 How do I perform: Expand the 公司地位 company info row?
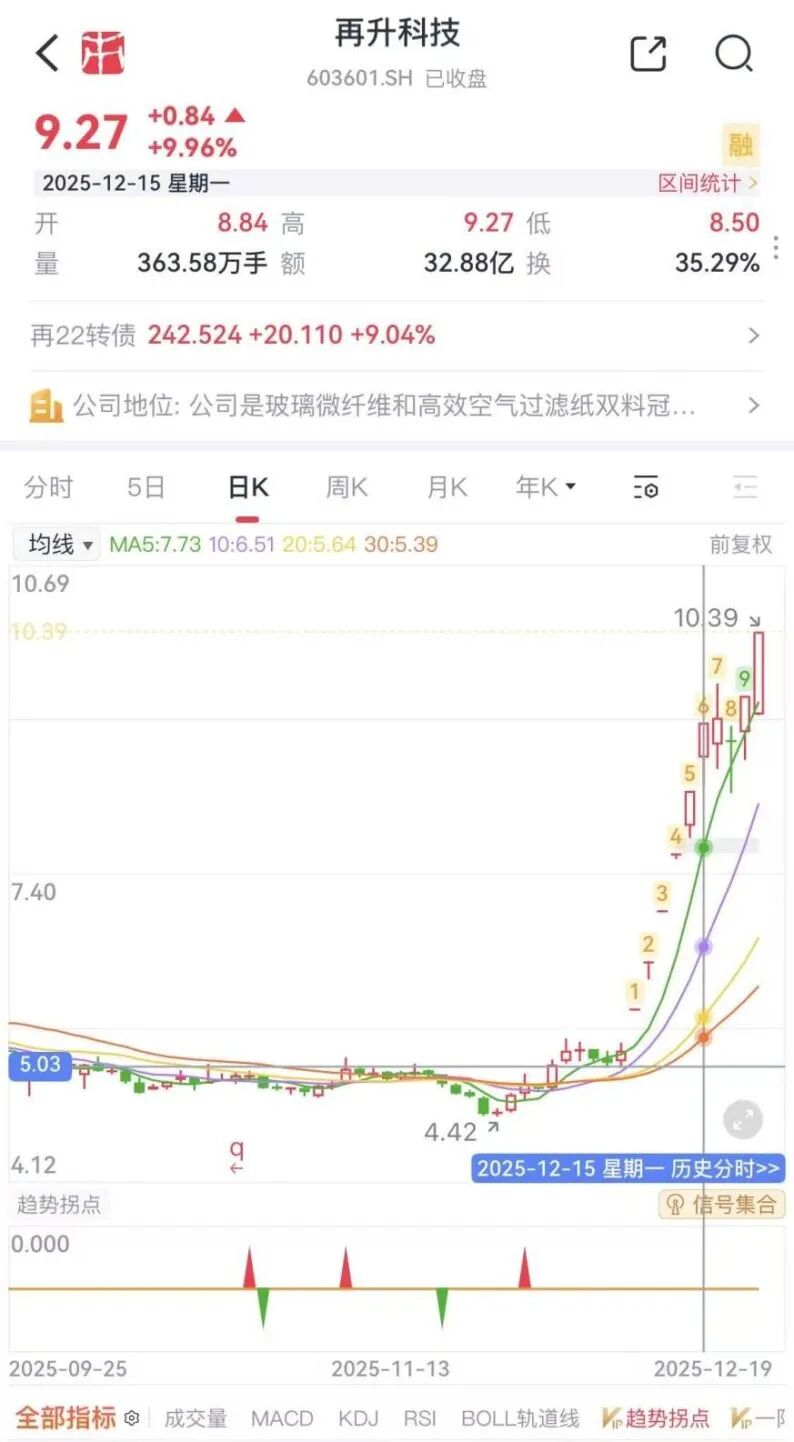(x=397, y=406)
